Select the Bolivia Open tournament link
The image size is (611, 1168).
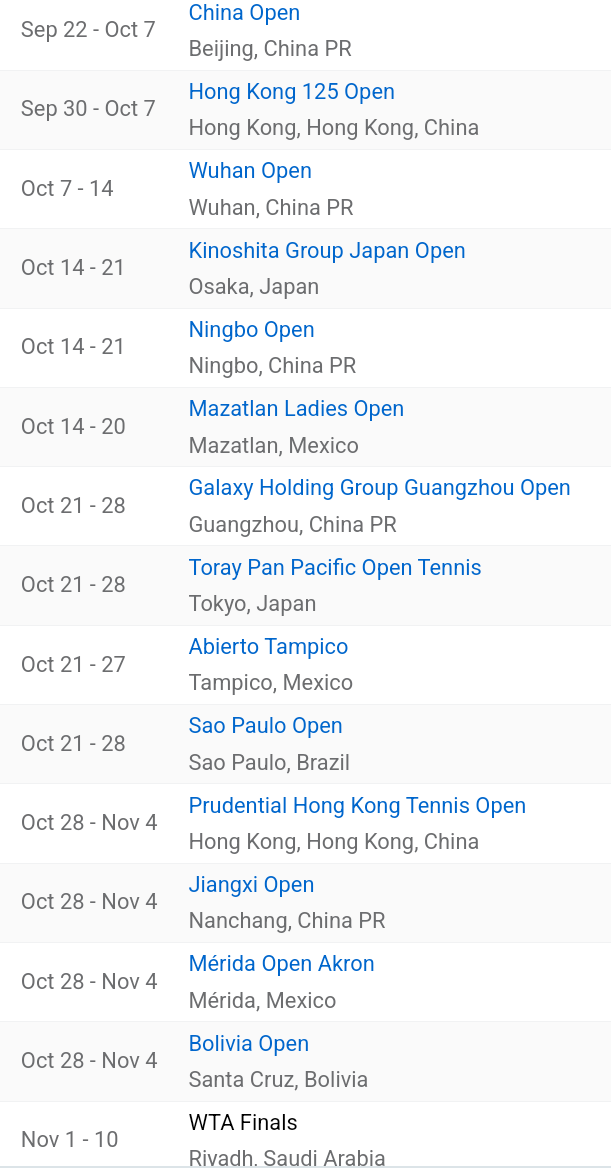pyautogui.click(x=248, y=1044)
